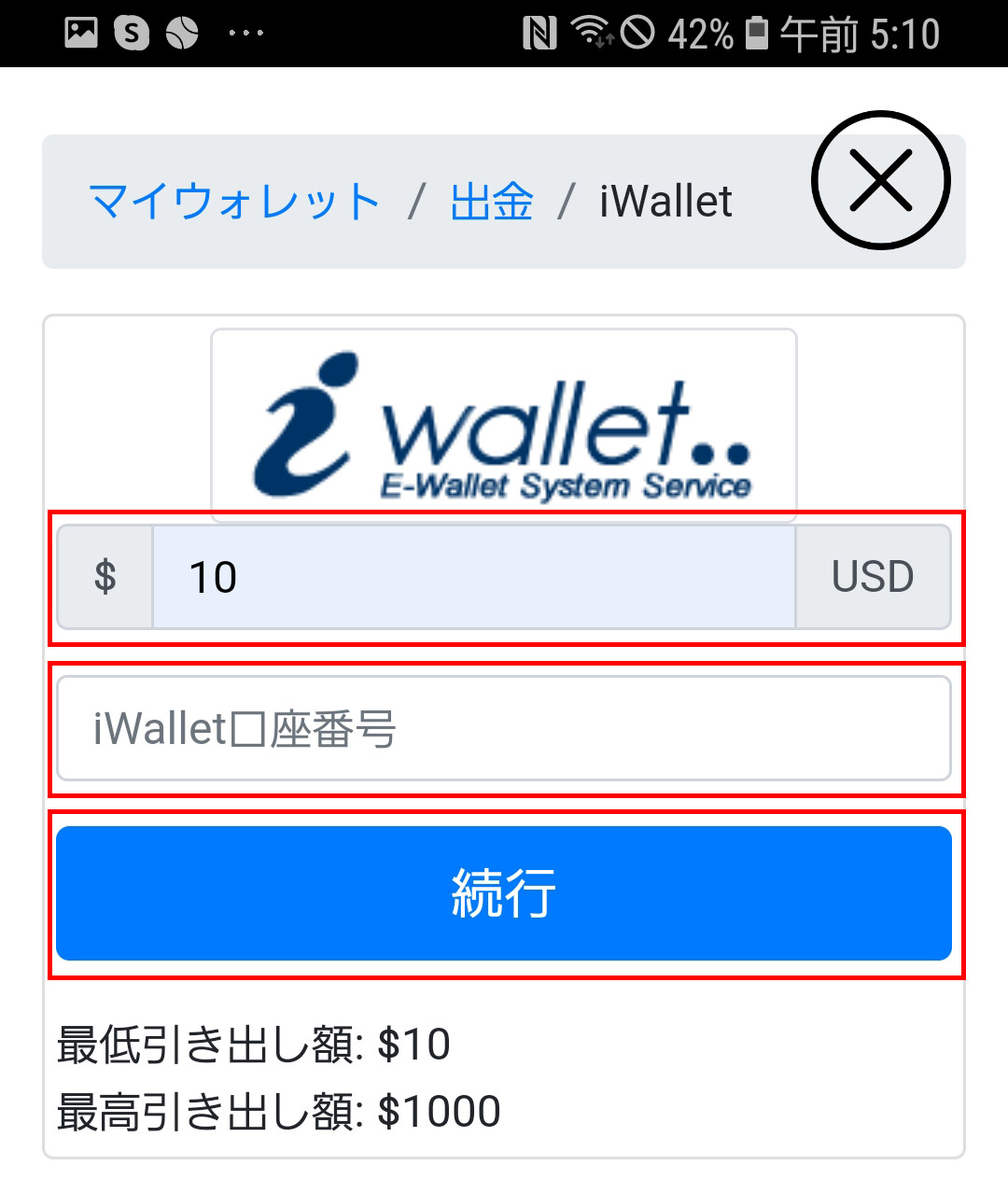Go to the 出金 breadcrumb link
The width and height of the screenshot is (1008, 1193).
492,202
